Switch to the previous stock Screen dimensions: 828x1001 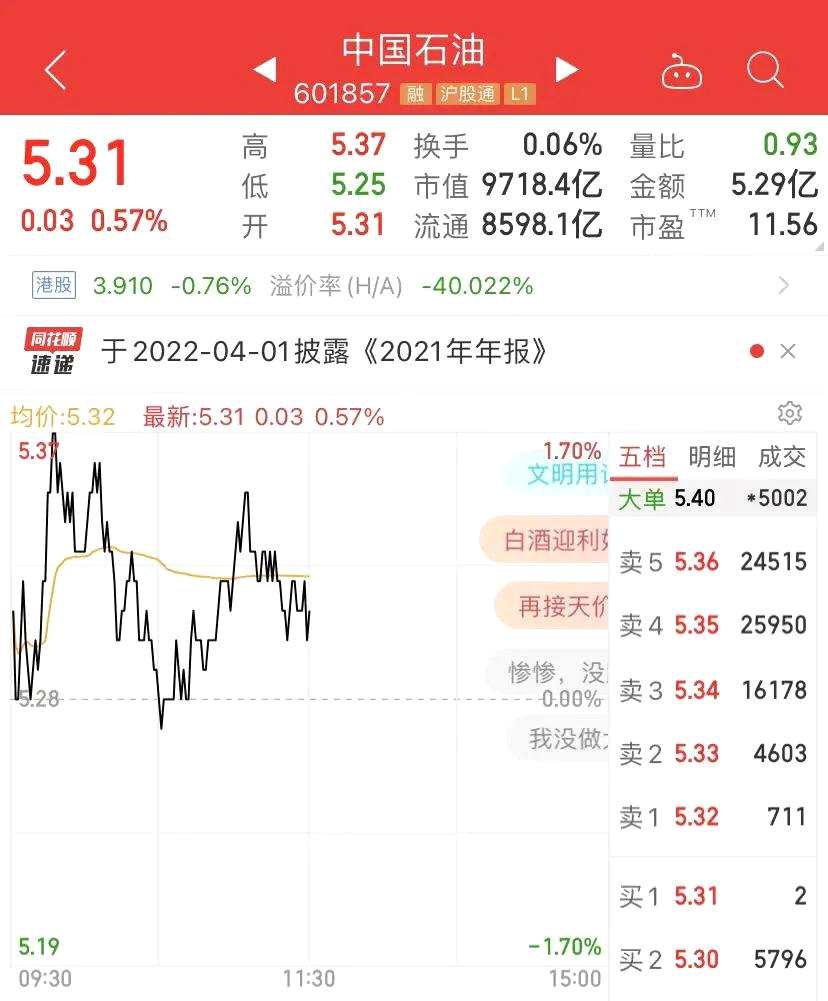pyautogui.click(x=264, y=69)
